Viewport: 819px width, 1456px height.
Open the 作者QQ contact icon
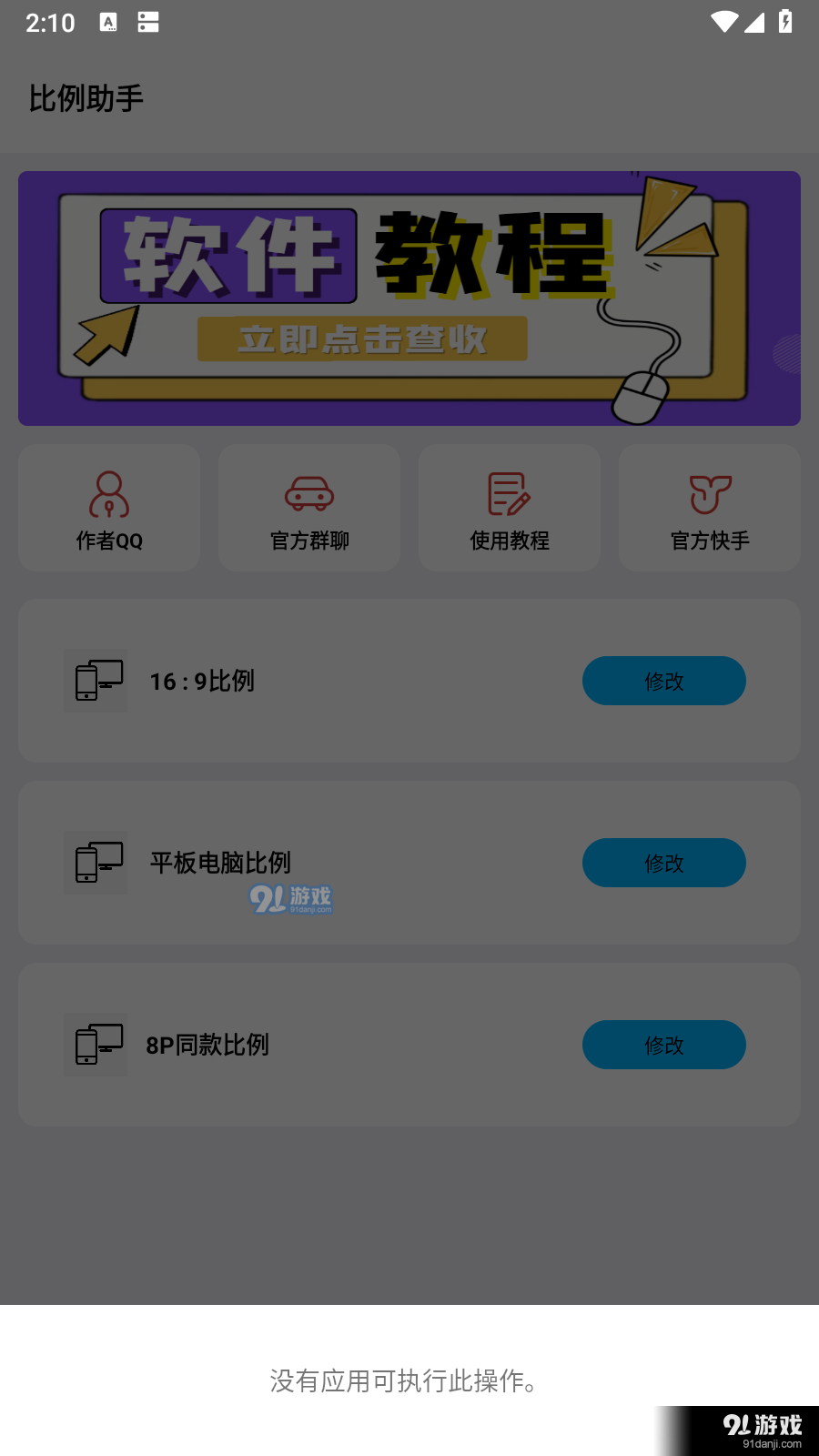pos(108,494)
